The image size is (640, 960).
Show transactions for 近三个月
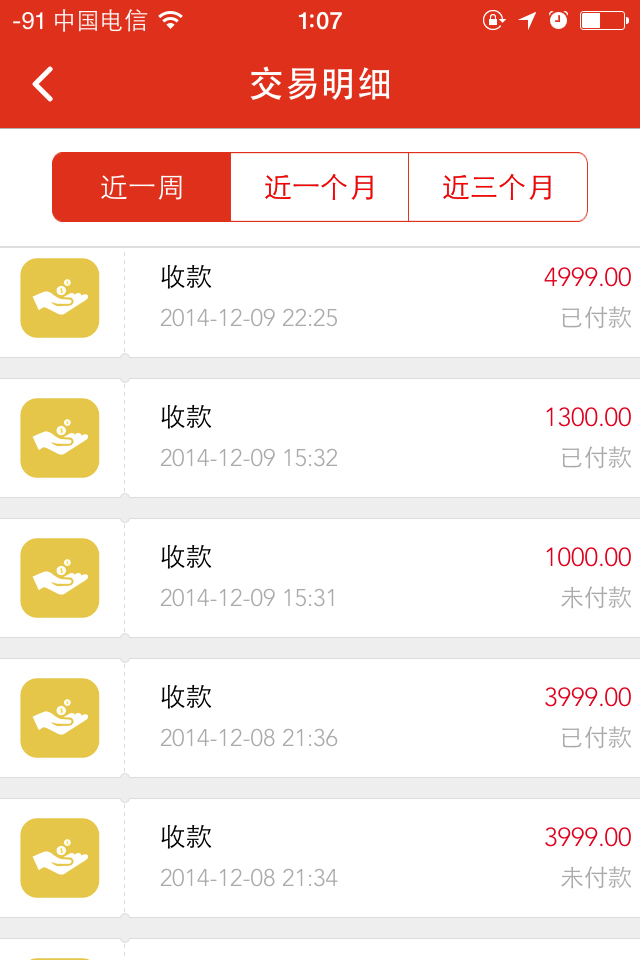click(498, 187)
